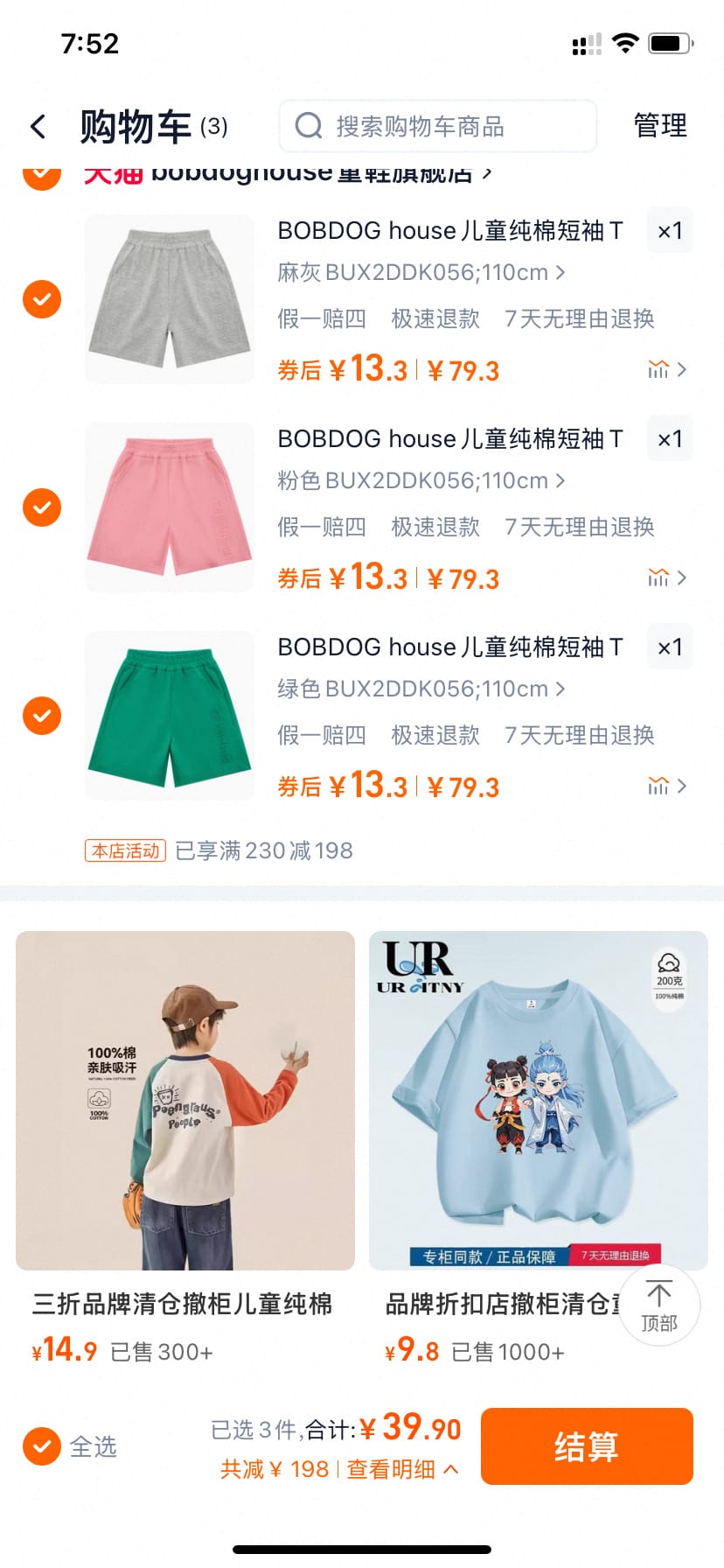Uncheck the pink shorts selection circle
Viewport: 724px width, 1568px height.
coord(41,507)
